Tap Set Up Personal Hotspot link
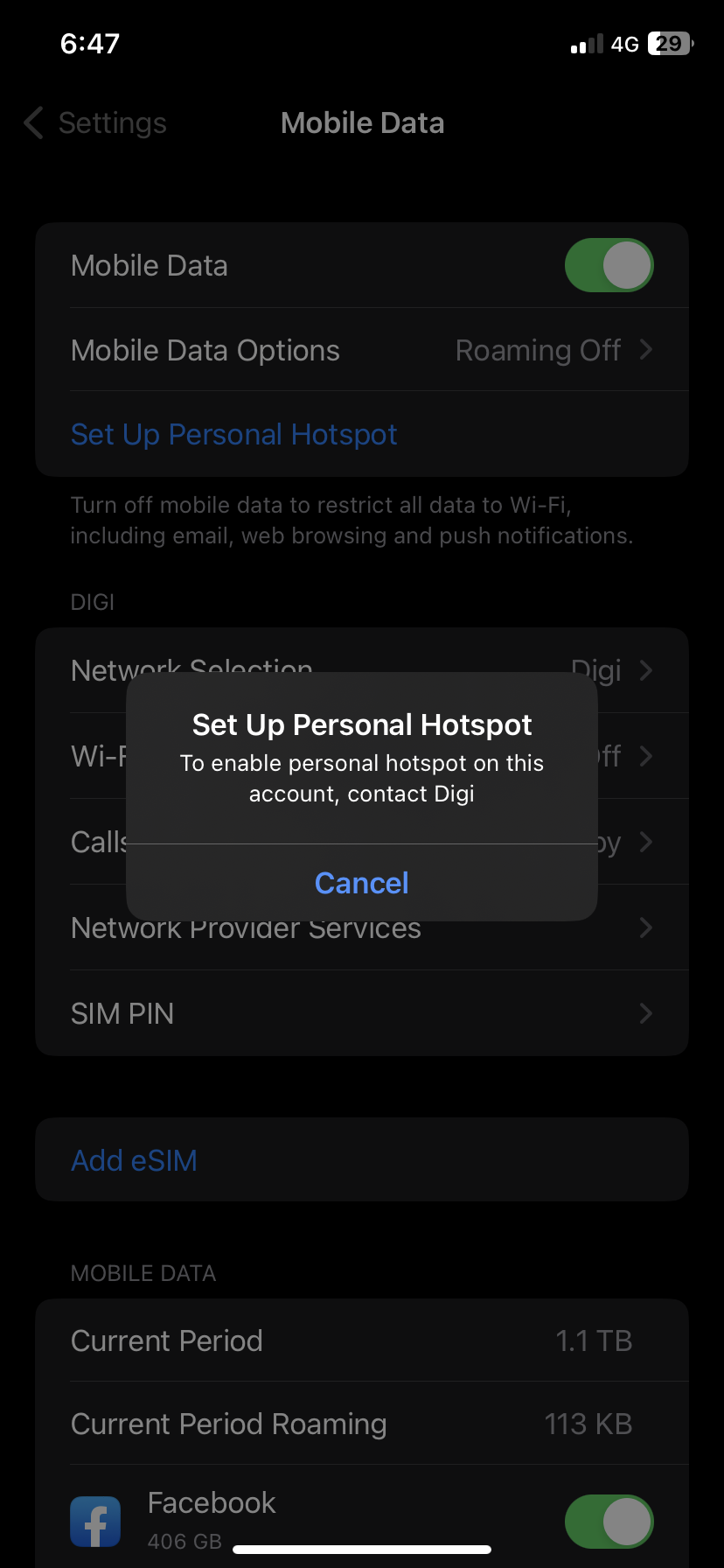This screenshot has width=724, height=1568. [x=233, y=435]
